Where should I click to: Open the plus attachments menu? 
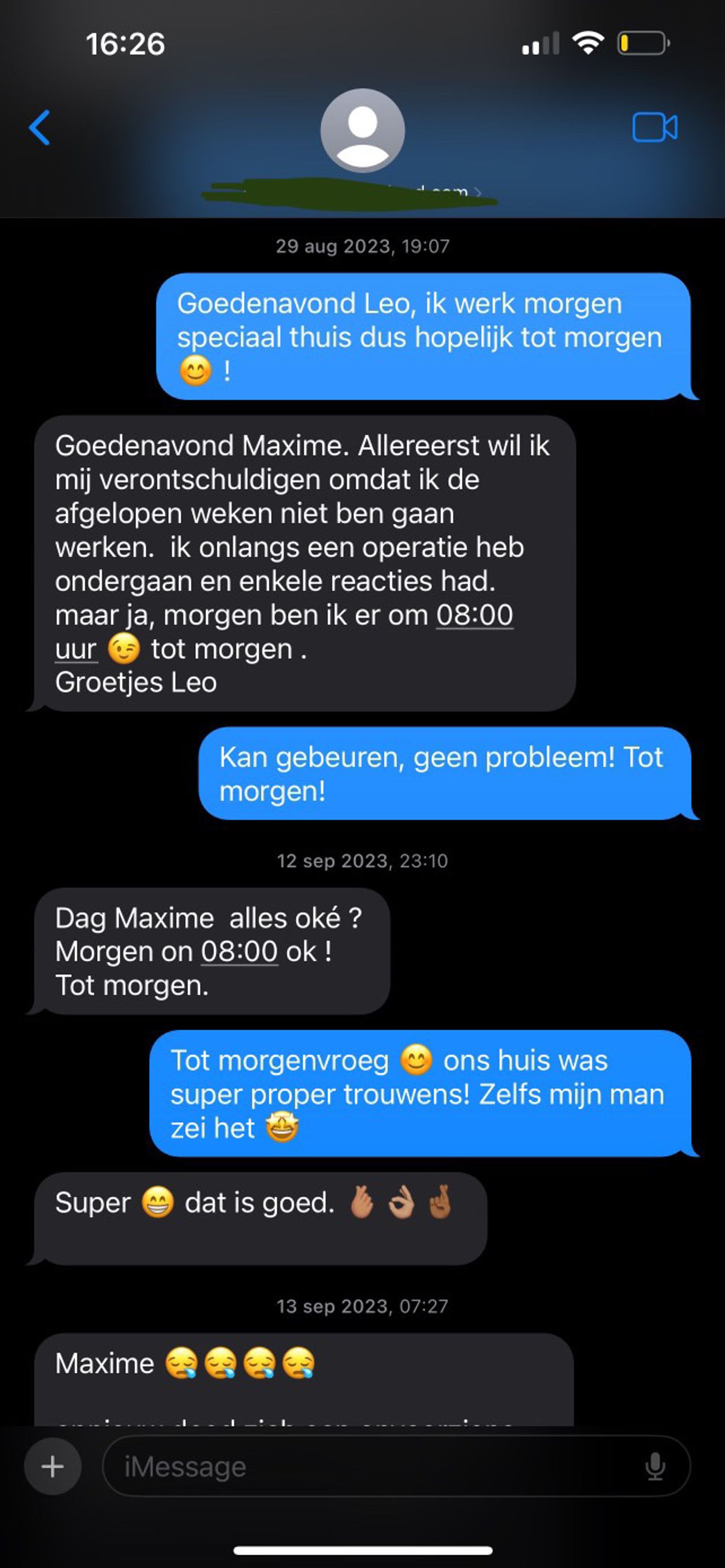click(53, 1467)
